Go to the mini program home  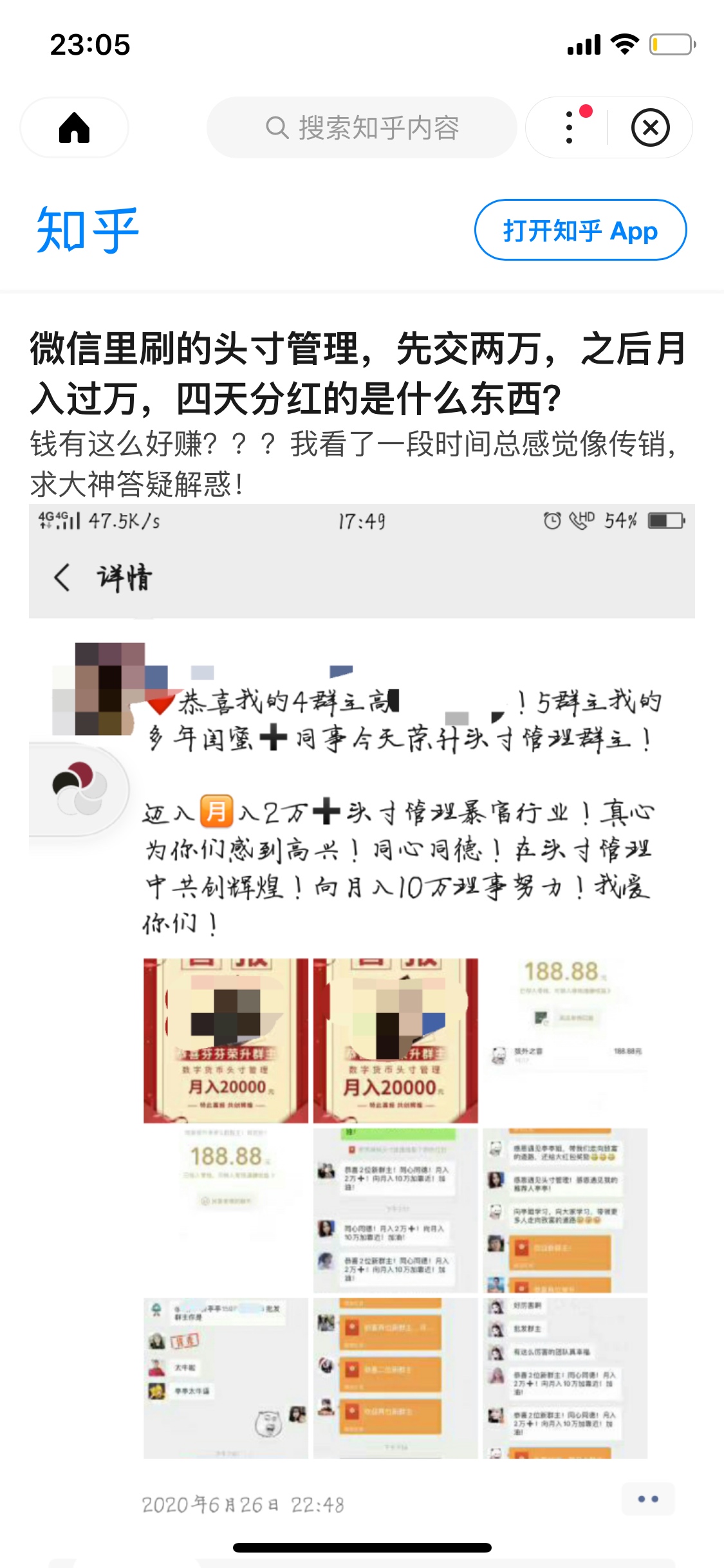click(74, 127)
